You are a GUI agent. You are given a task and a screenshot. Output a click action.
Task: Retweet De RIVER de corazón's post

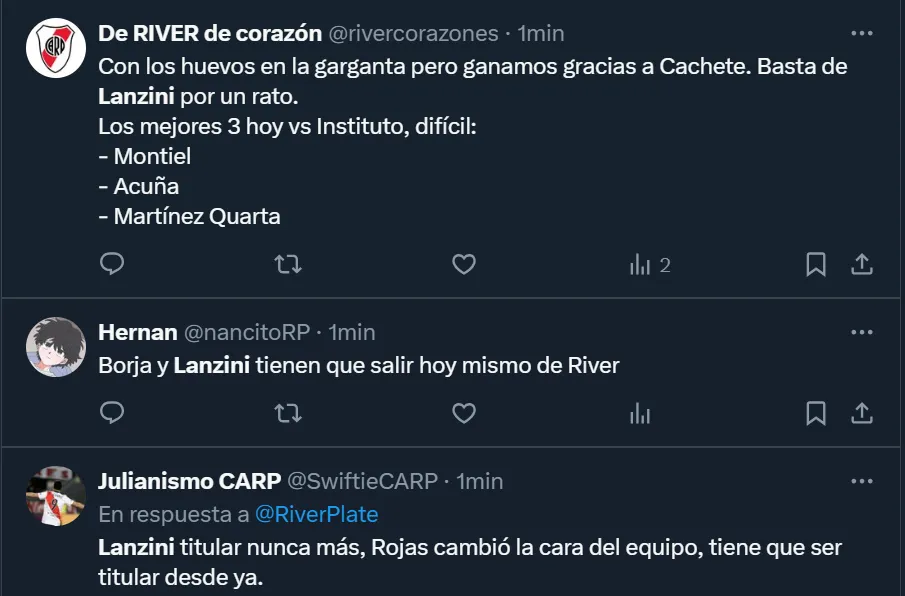[x=288, y=264]
